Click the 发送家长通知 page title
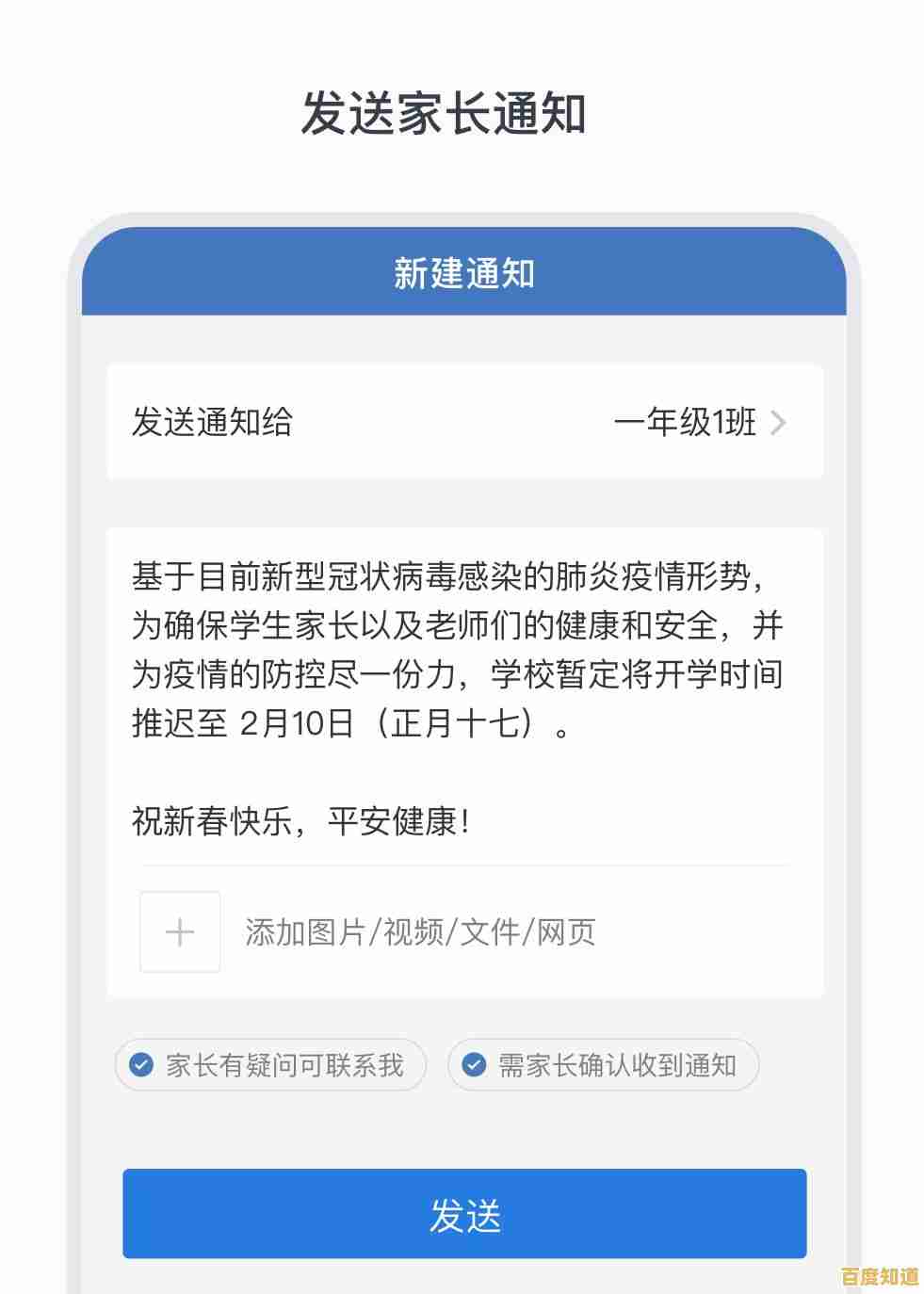 tap(450, 111)
